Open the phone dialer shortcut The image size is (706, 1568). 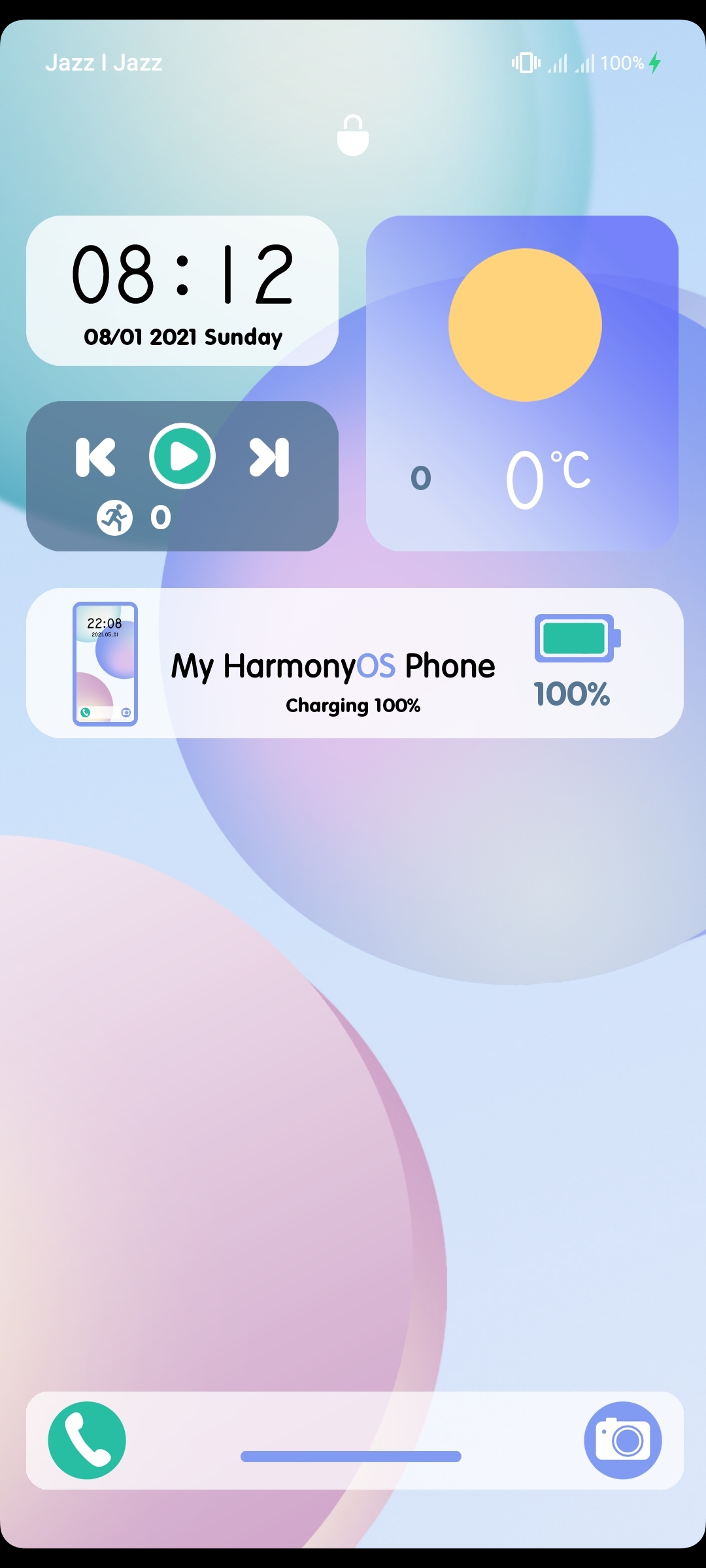(87, 1440)
